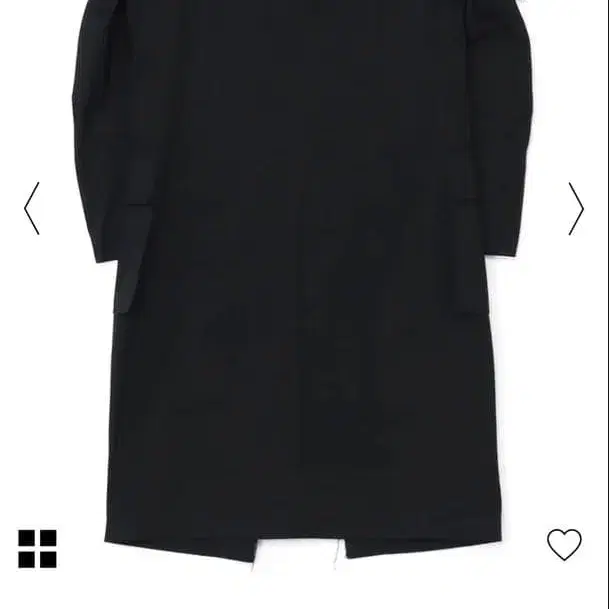Go to the next product image

[576, 208]
